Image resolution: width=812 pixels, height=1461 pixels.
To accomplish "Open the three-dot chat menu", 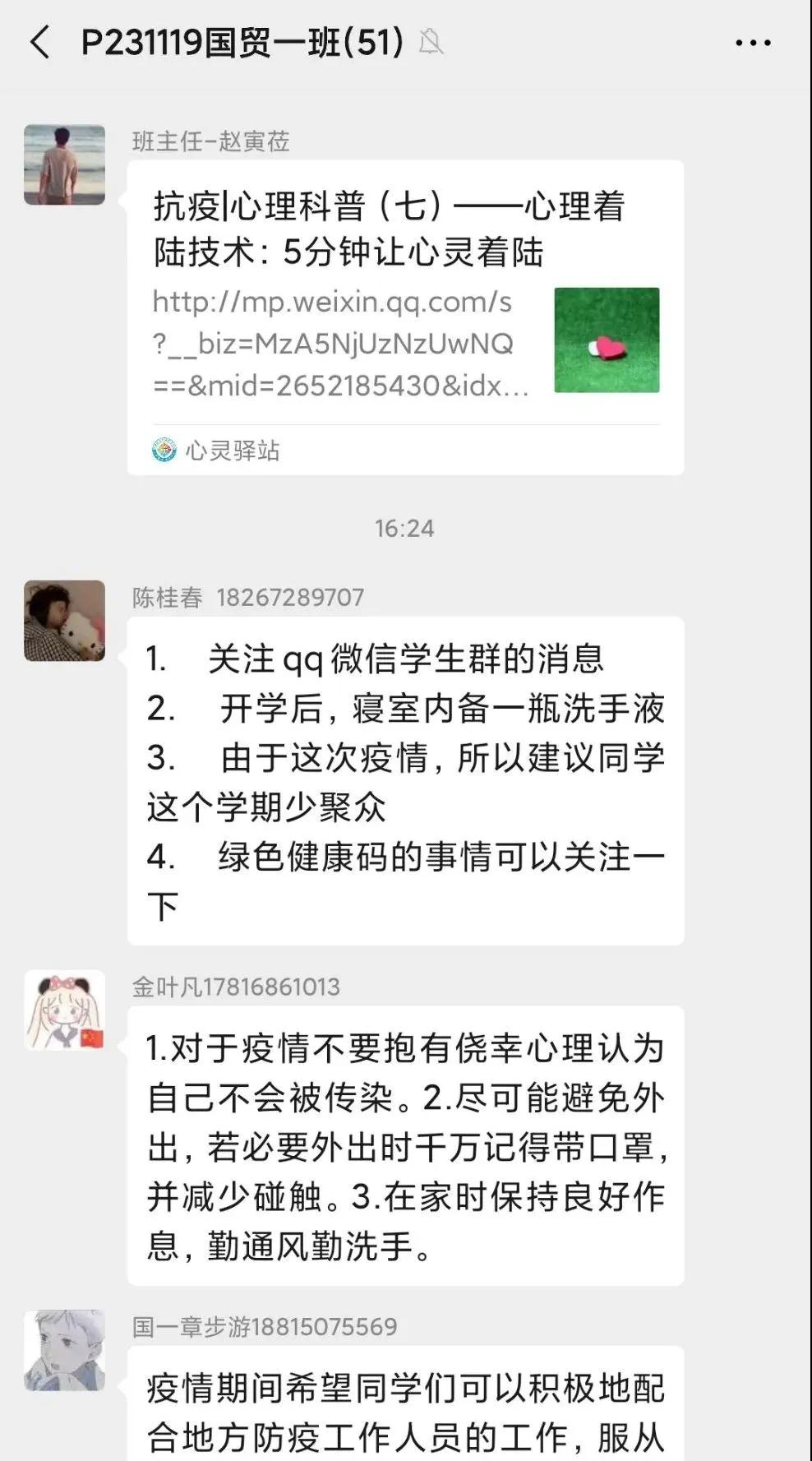I will 753,43.
